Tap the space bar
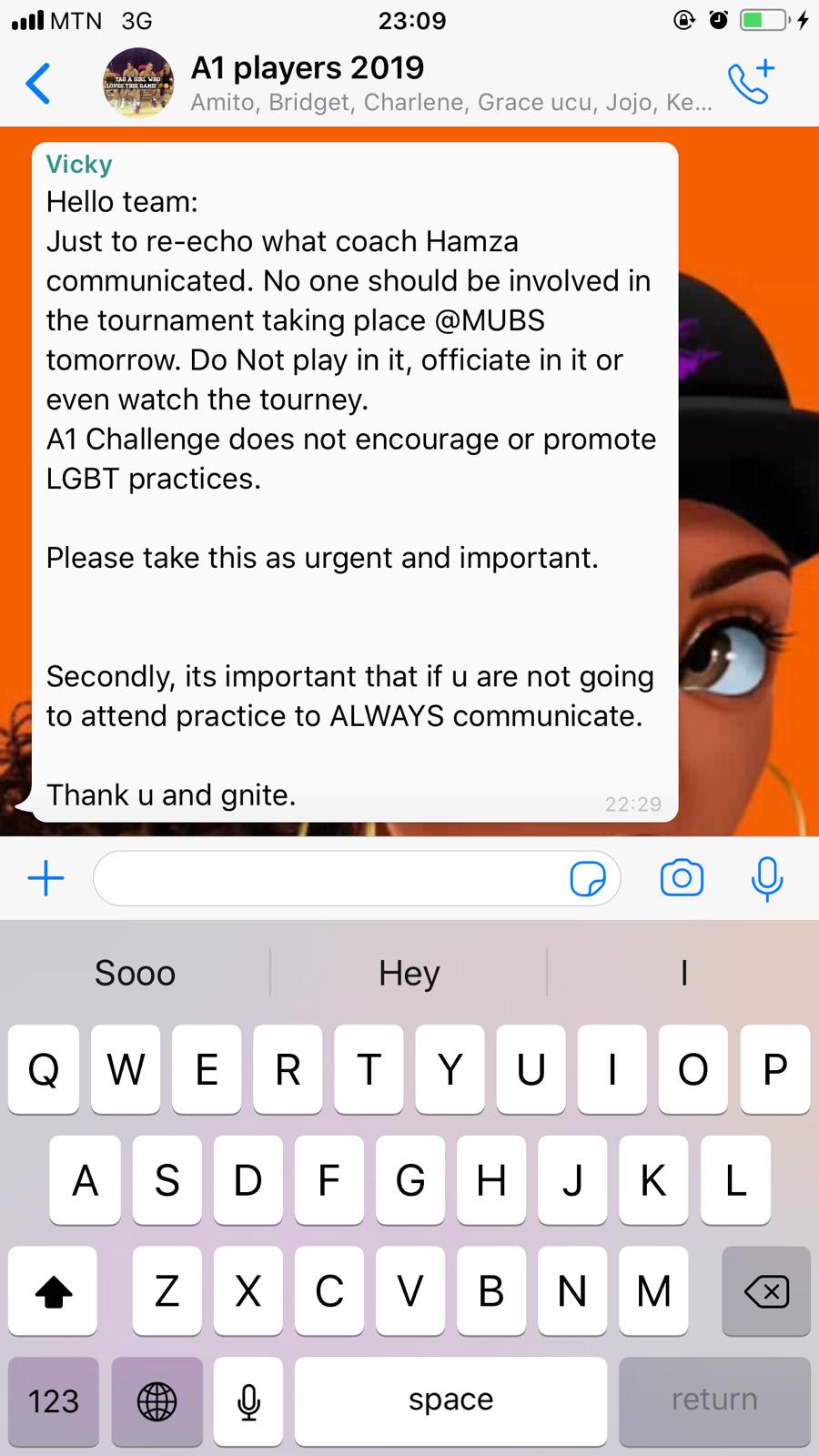Viewport: 819px width, 1456px height. pos(450,1400)
